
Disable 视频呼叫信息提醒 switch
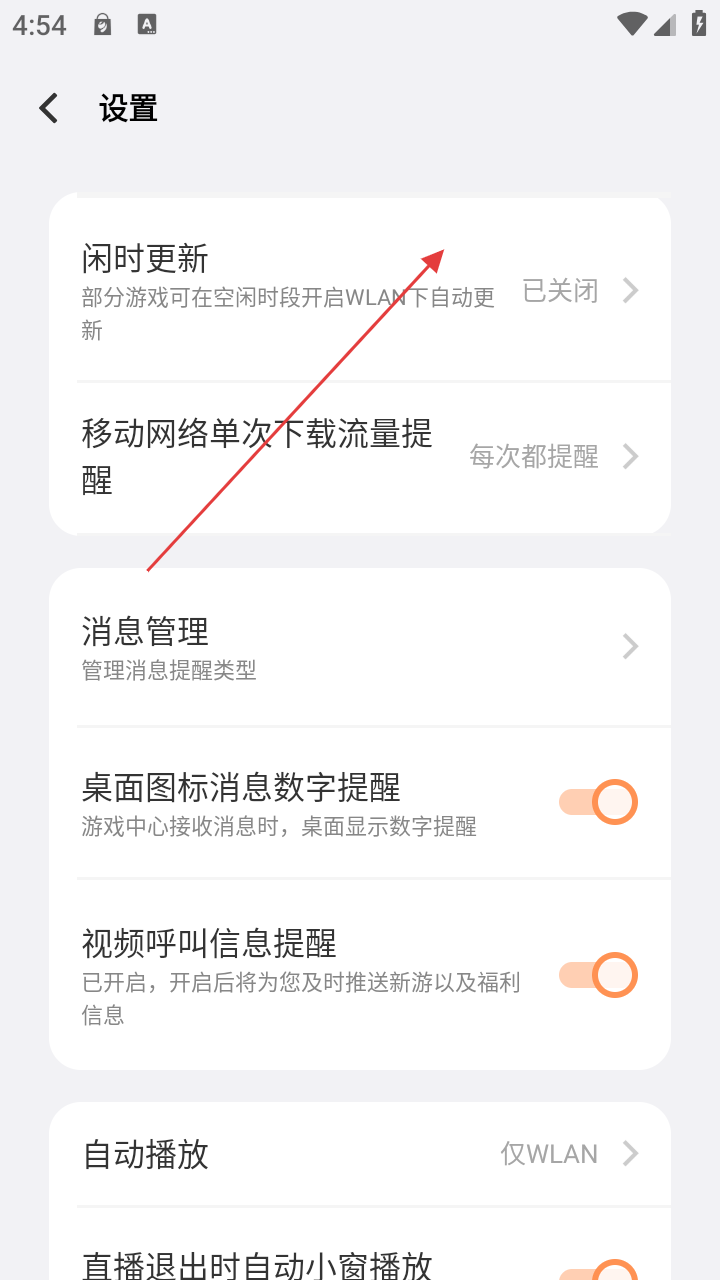pyautogui.click(x=598, y=975)
